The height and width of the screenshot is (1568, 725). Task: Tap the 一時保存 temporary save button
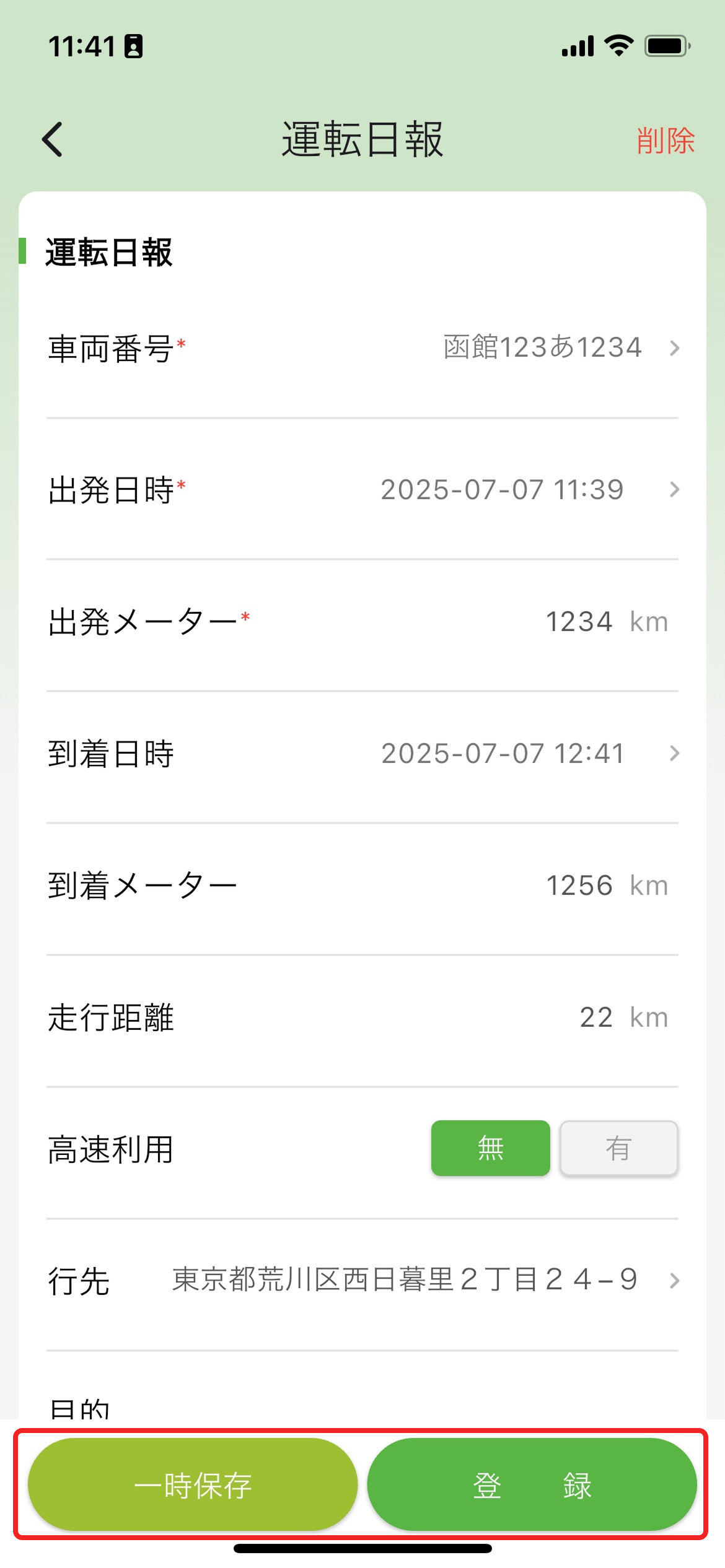point(193,1485)
